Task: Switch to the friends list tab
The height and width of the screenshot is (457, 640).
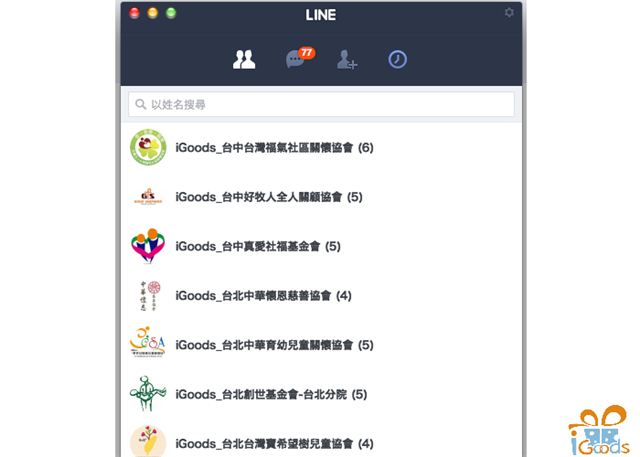Action: pos(244,60)
